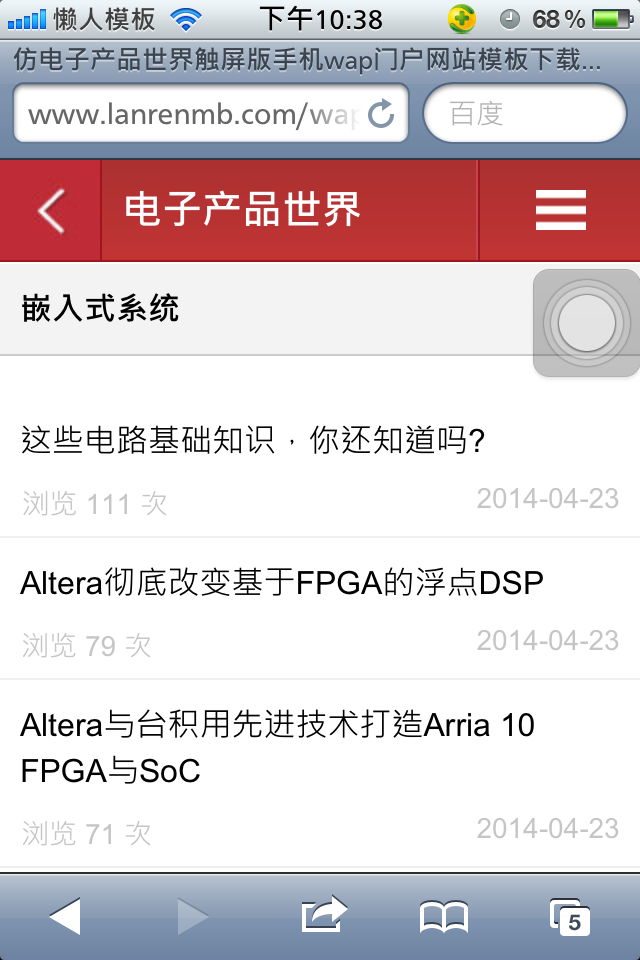Share this page from the bottom toolbar
Viewport: 640px width, 960px height.
(x=323, y=915)
